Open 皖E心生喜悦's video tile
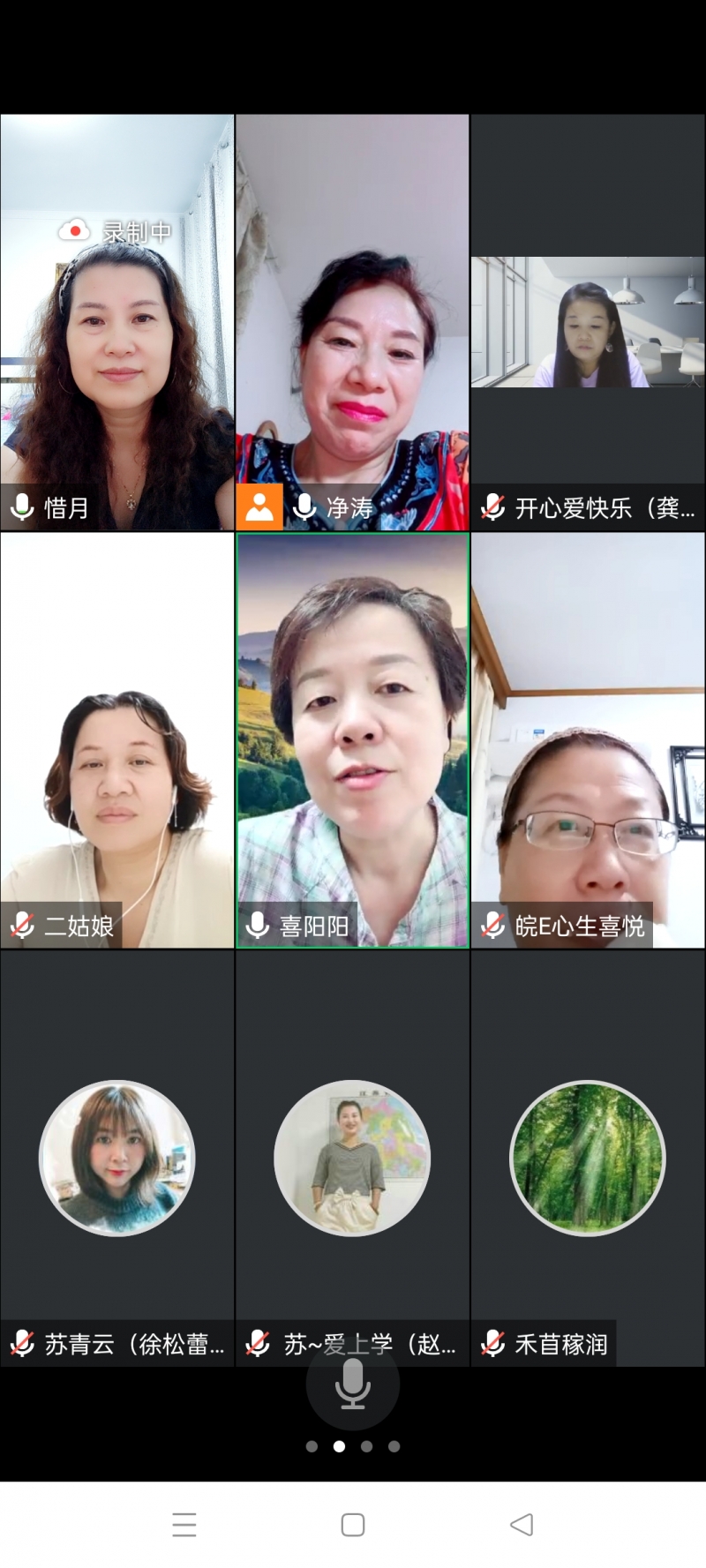This screenshot has height=1568, width=706. coord(588,739)
